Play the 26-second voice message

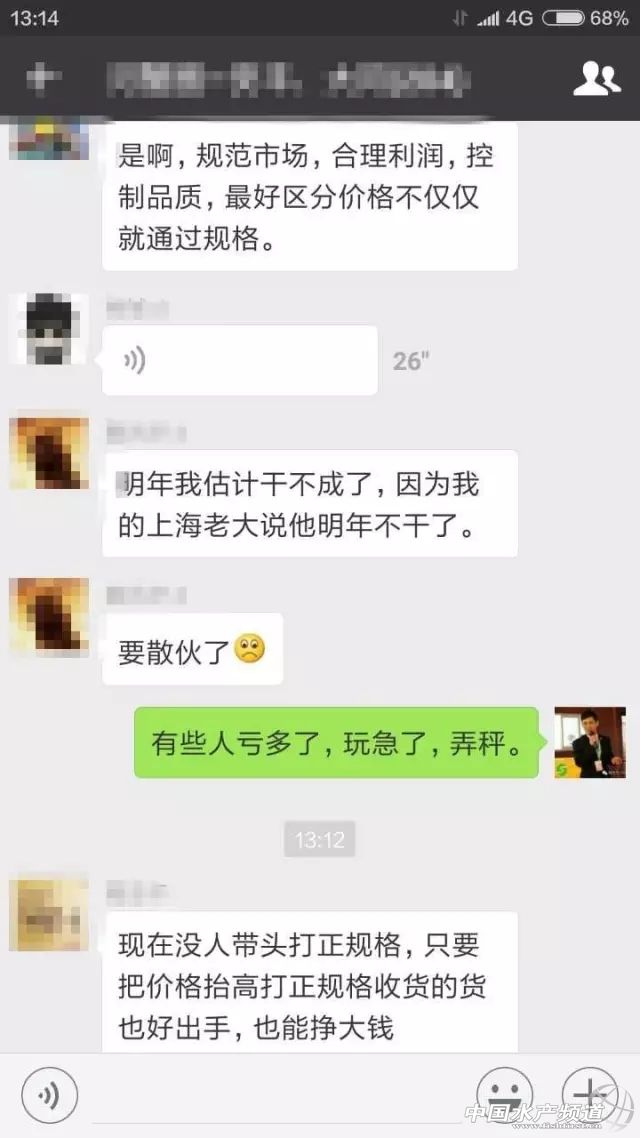click(x=240, y=360)
